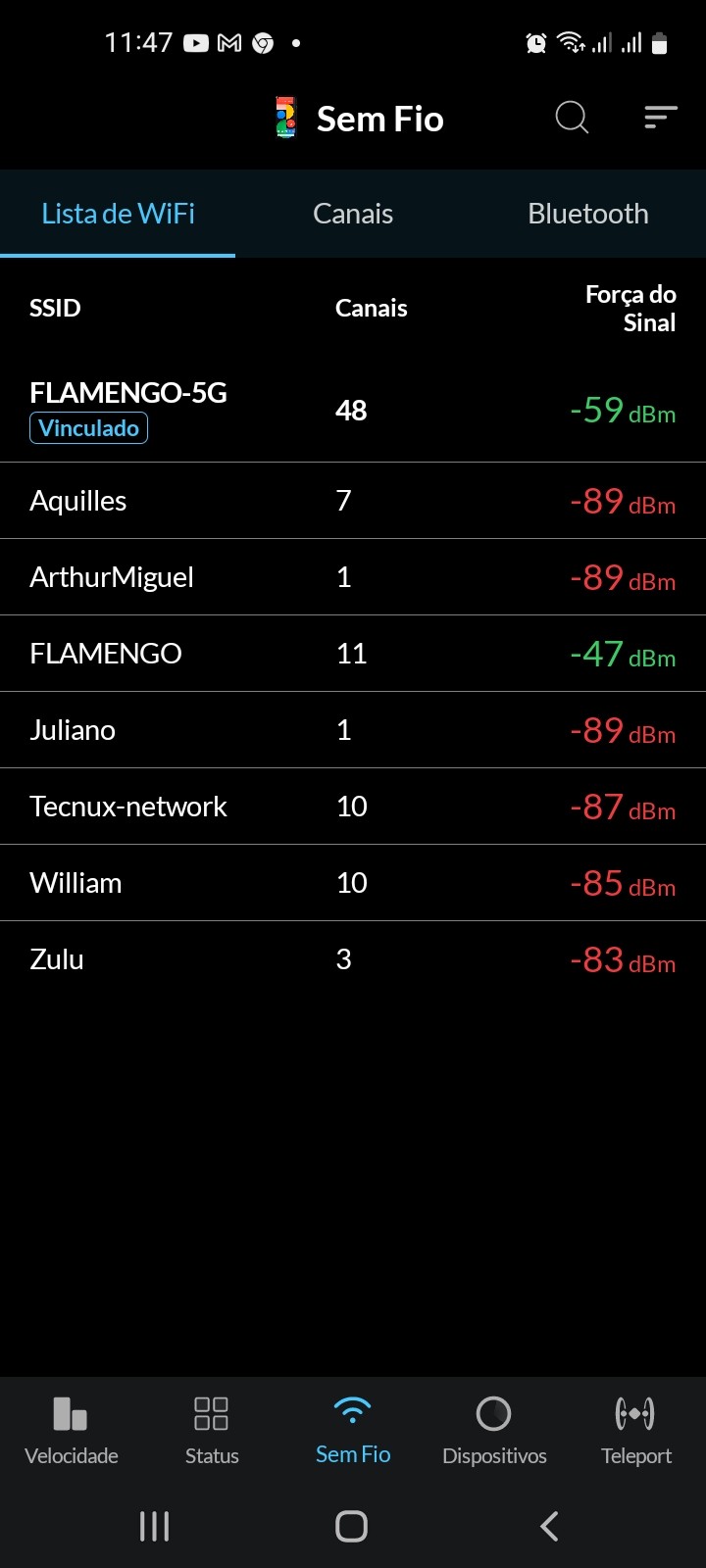Open the Zulu network row
Viewport: 706px width, 1568px height.
coord(353,959)
